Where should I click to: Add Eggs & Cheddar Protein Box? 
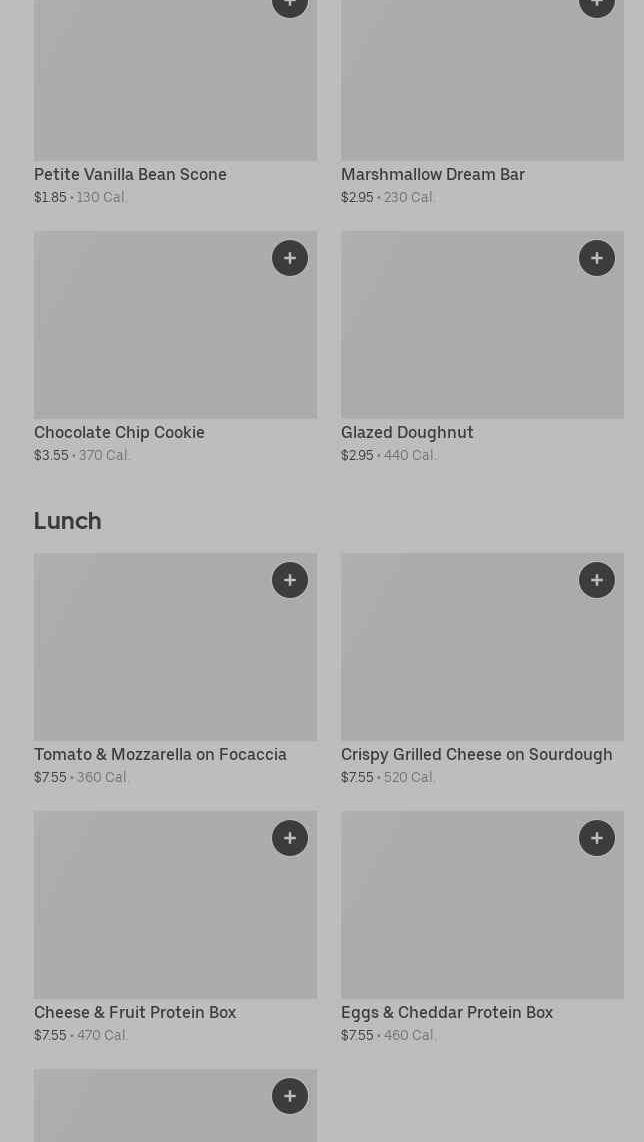(x=597, y=838)
